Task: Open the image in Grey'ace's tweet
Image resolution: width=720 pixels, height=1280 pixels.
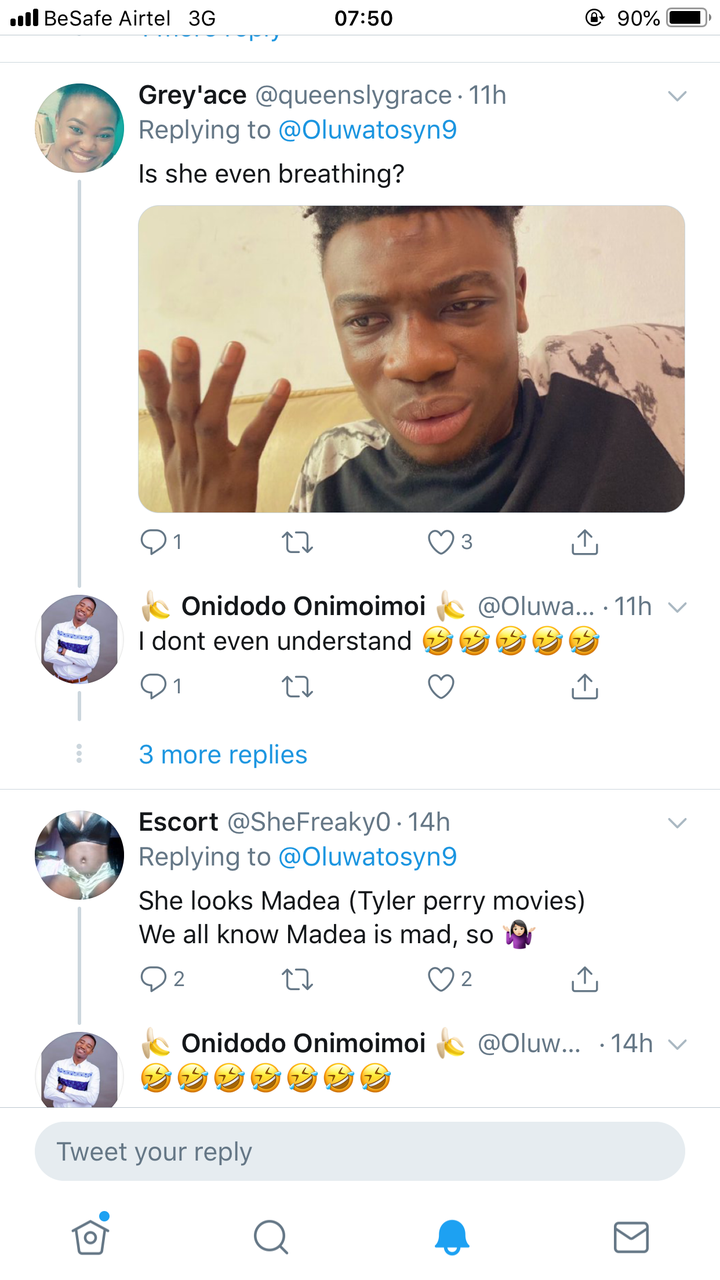Action: (411, 359)
